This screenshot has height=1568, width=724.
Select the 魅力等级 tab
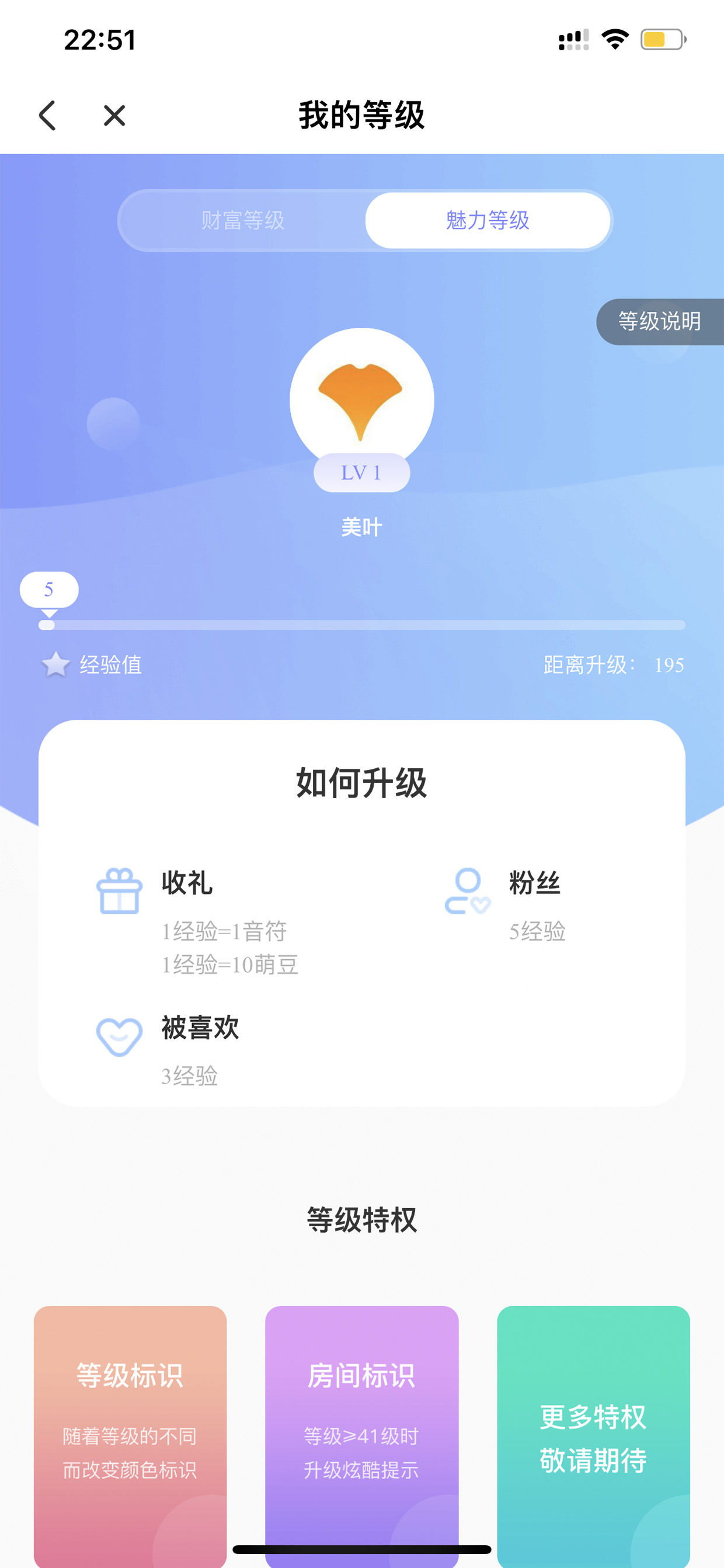point(488,220)
